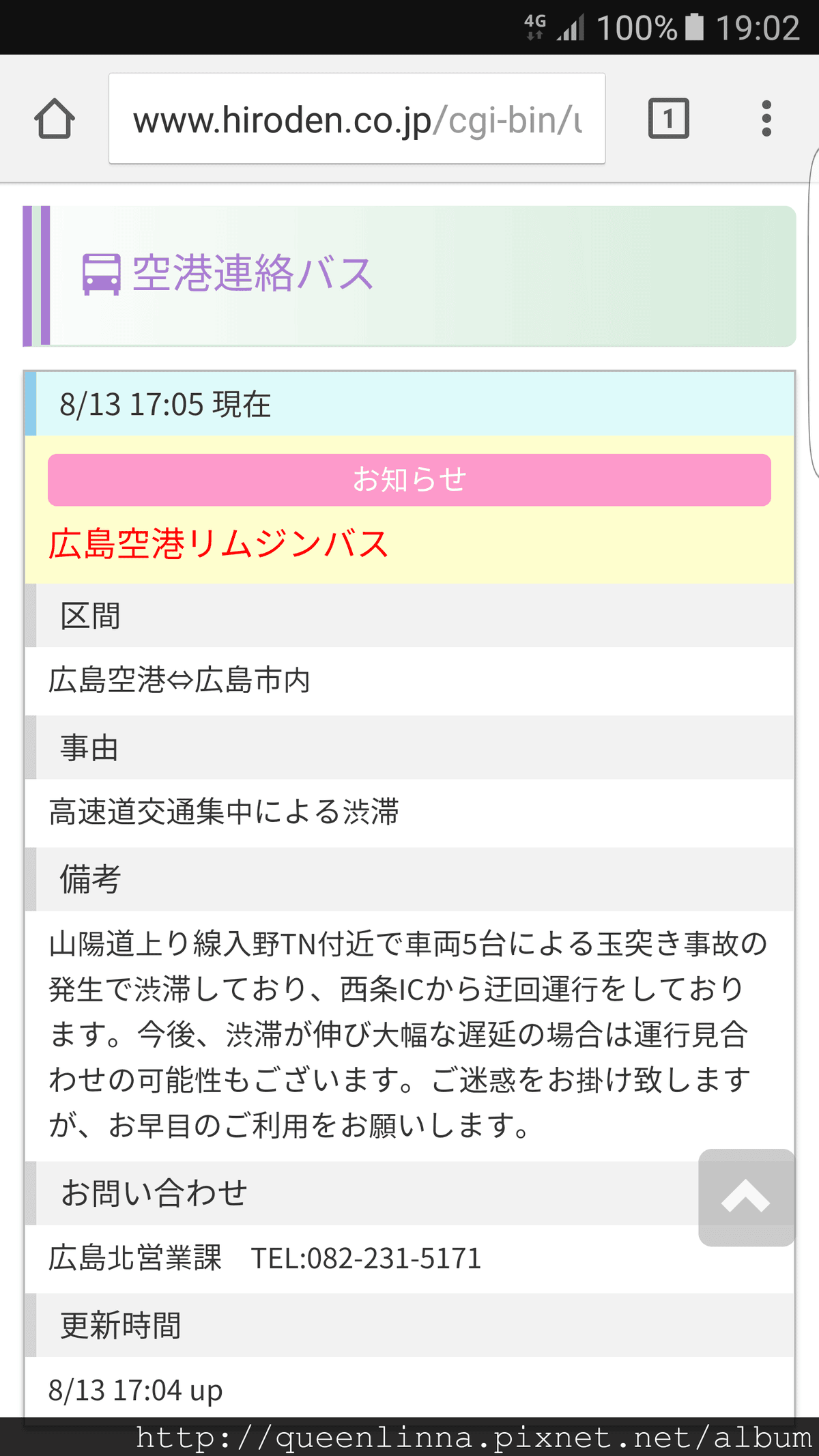Image resolution: width=819 pixels, height=1456 pixels.
Task: Tap the pink お知らせ banner
Action: [x=410, y=481]
